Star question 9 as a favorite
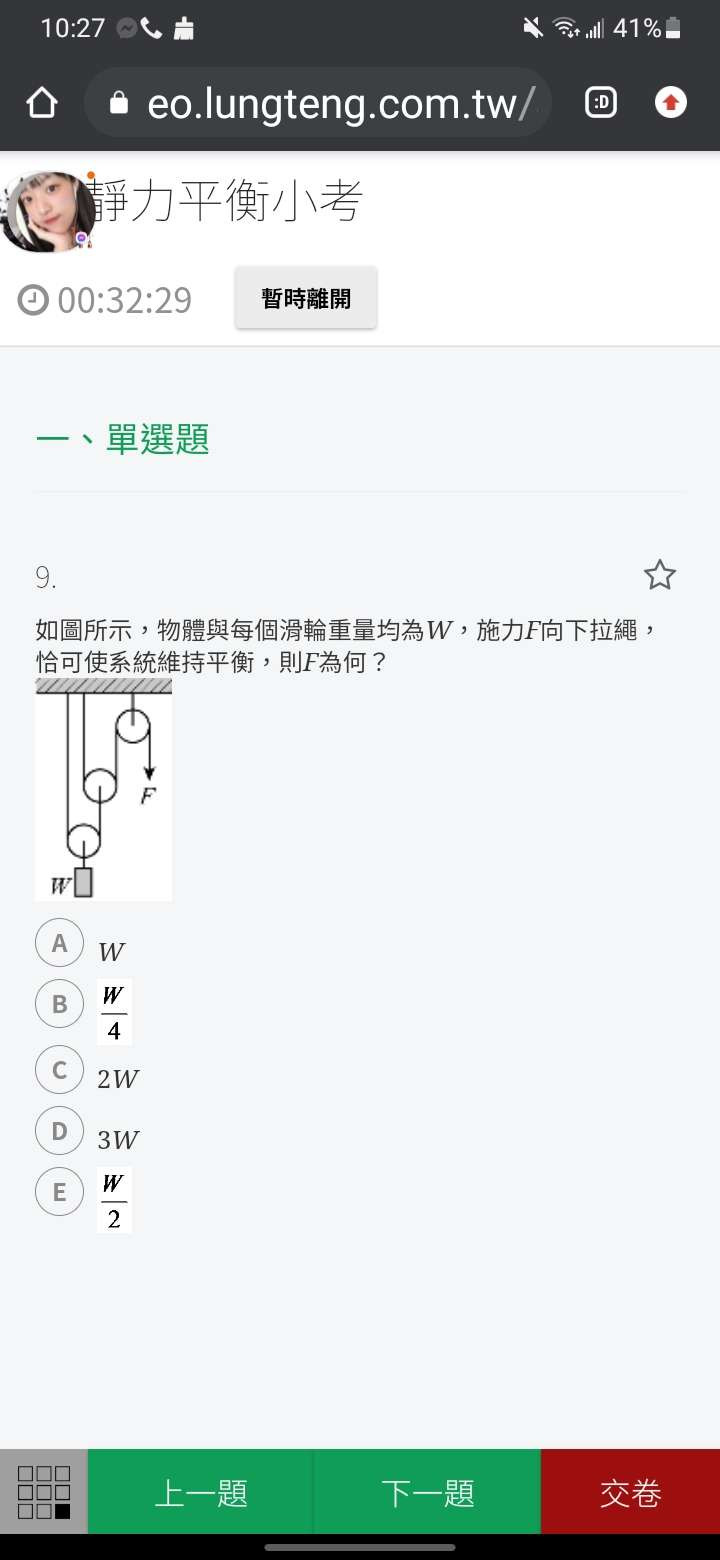Screen dimensions: 720x1560 [x=659, y=575]
